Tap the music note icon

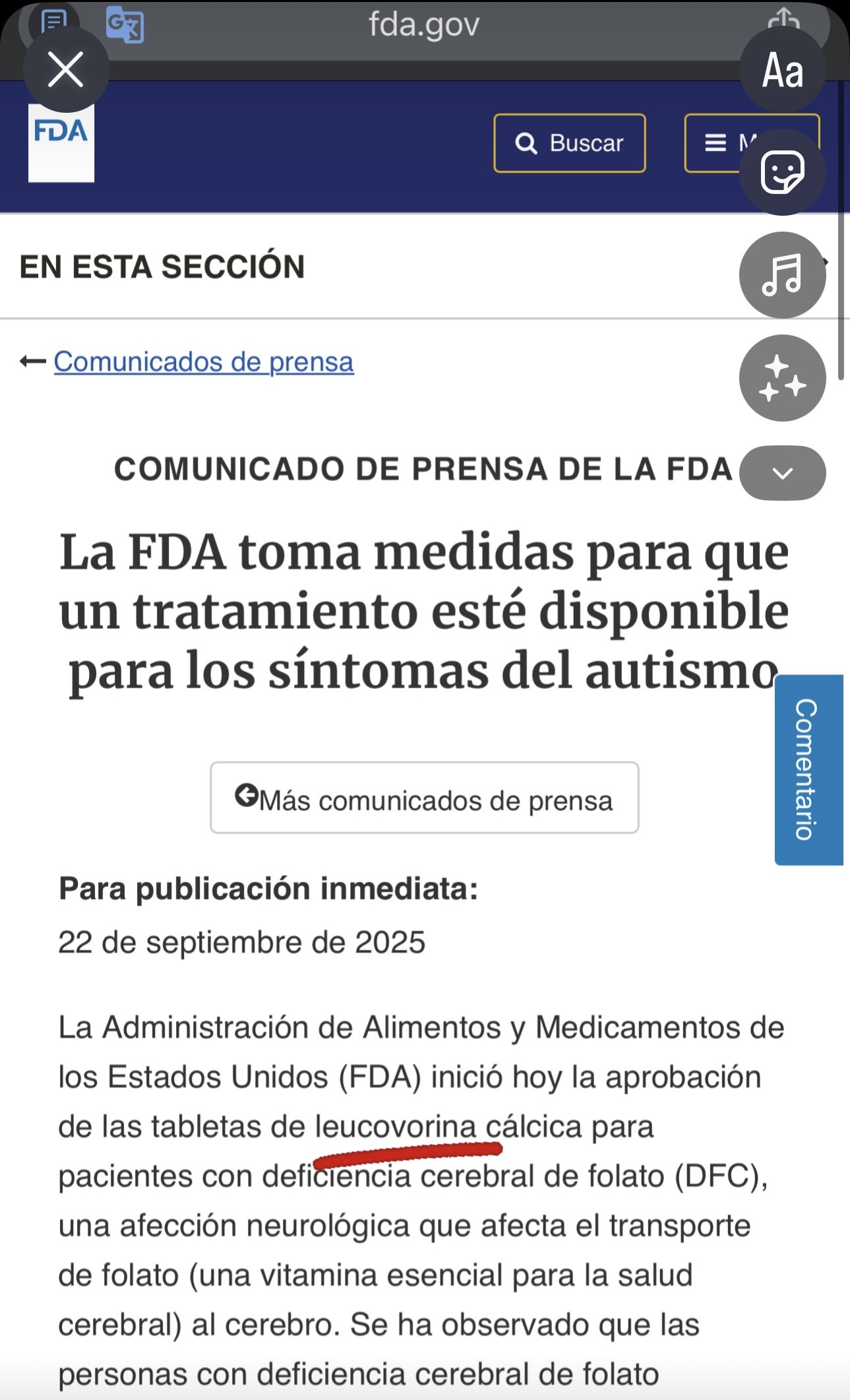pyautogui.click(x=782, y=275)
